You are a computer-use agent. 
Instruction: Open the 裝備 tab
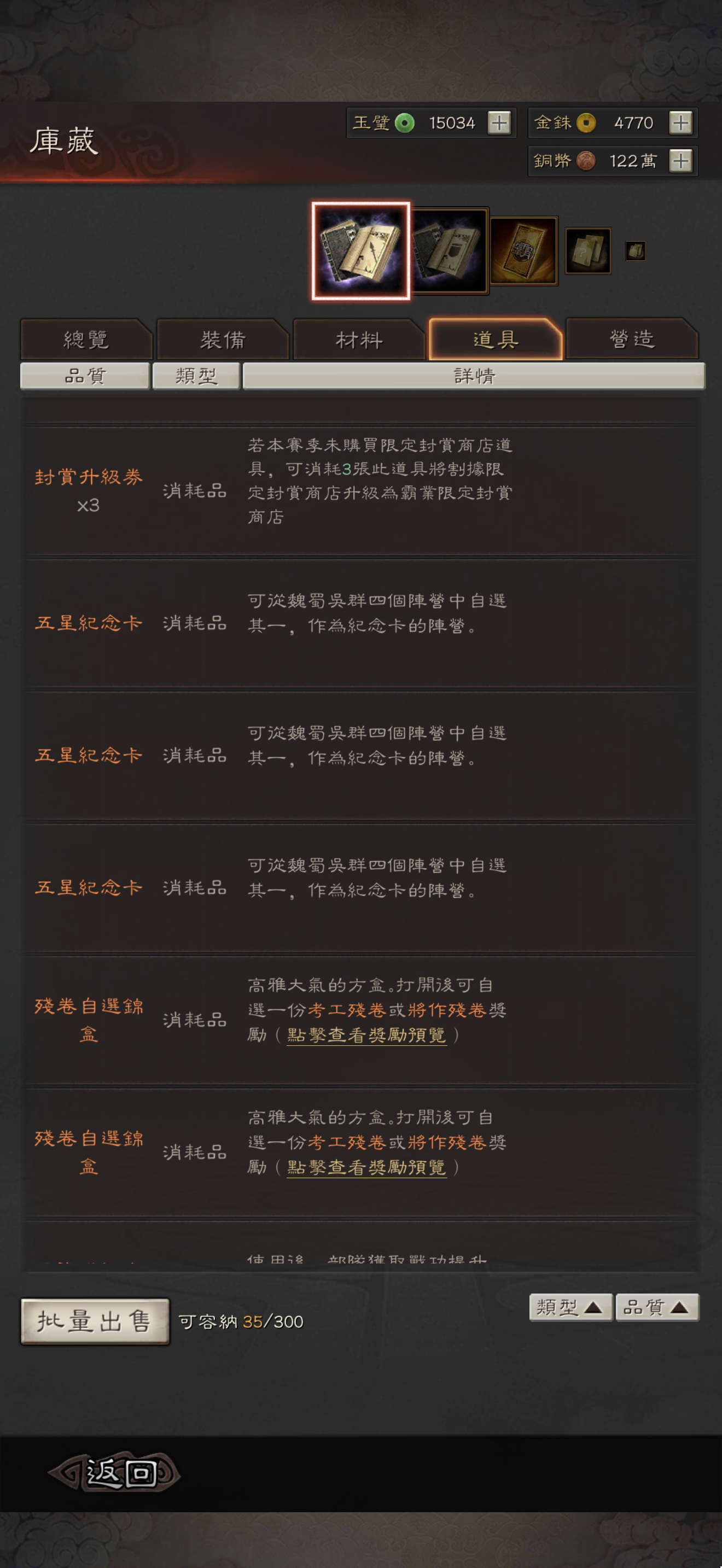coord(223,339)
